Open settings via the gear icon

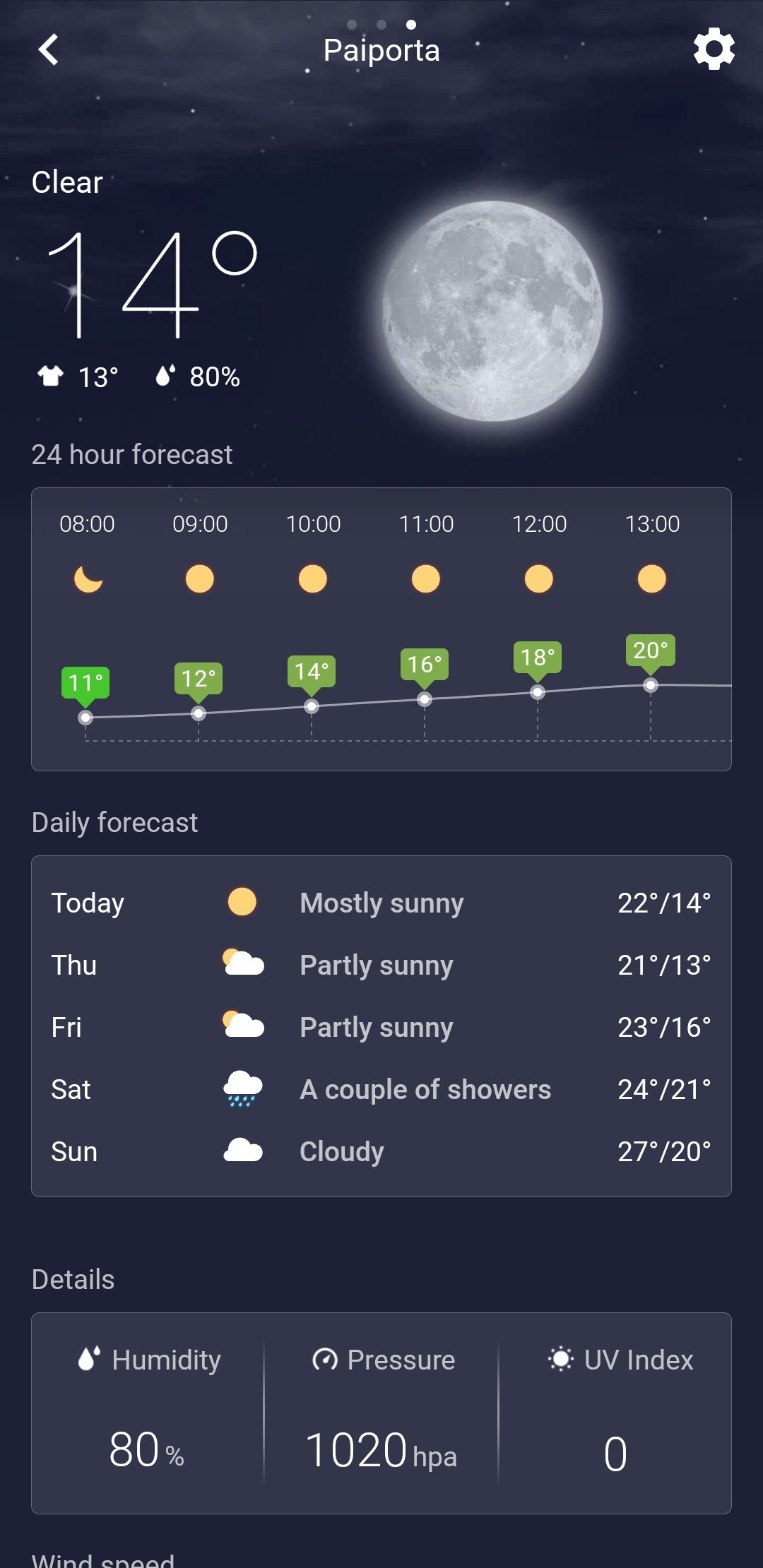click(x=714, y=49)
